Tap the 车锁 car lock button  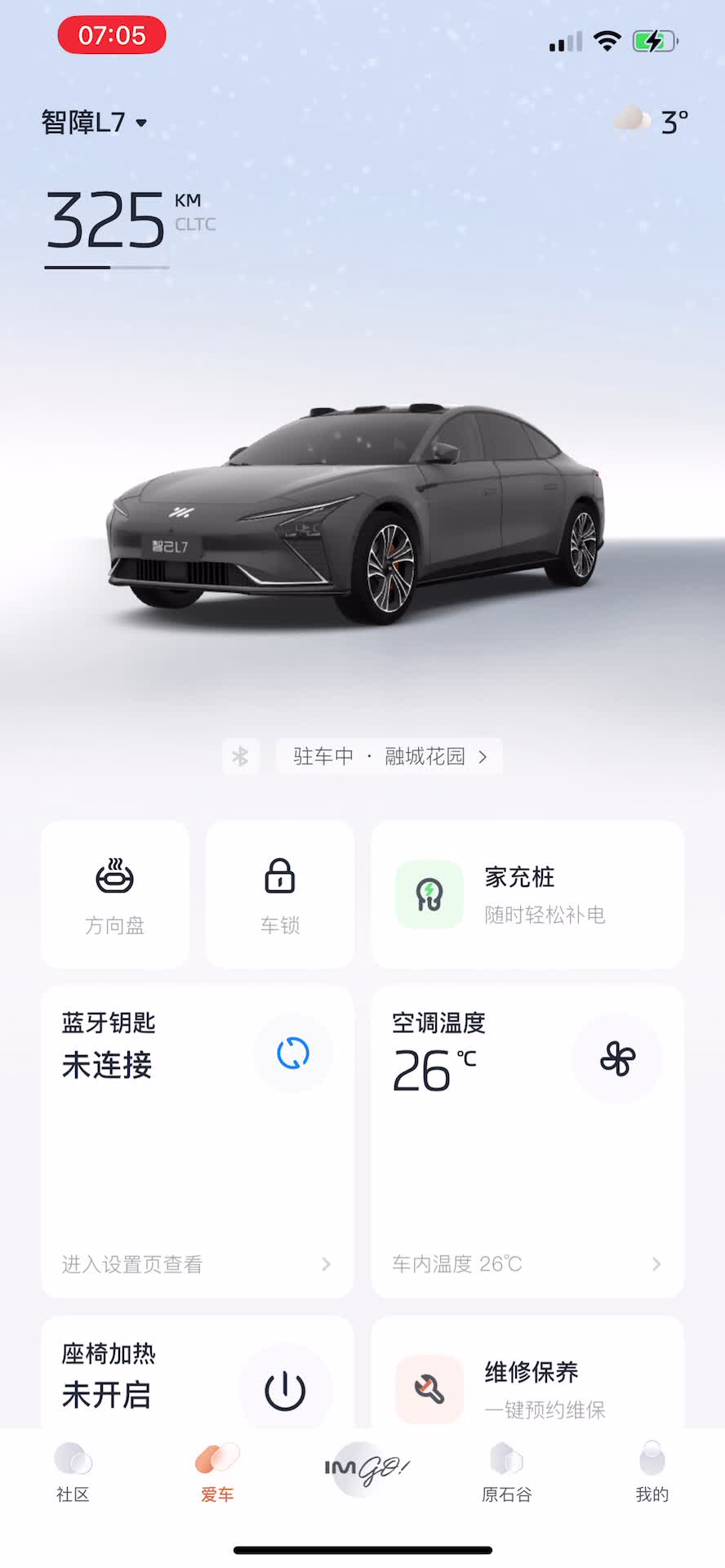(280, 894)
